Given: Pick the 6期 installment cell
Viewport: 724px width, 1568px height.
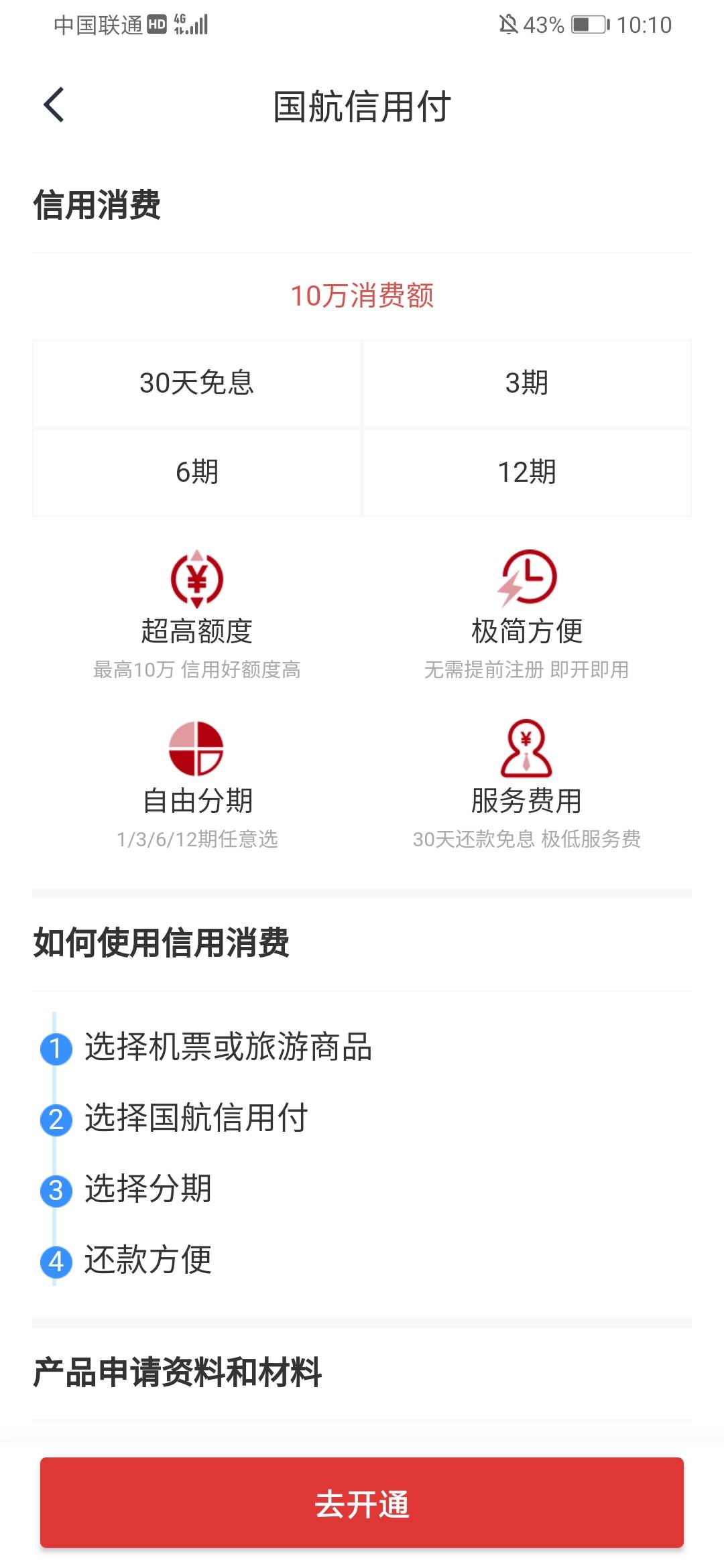Looking at the screenshot, I should pyautogui.click(x=197, y=472).
